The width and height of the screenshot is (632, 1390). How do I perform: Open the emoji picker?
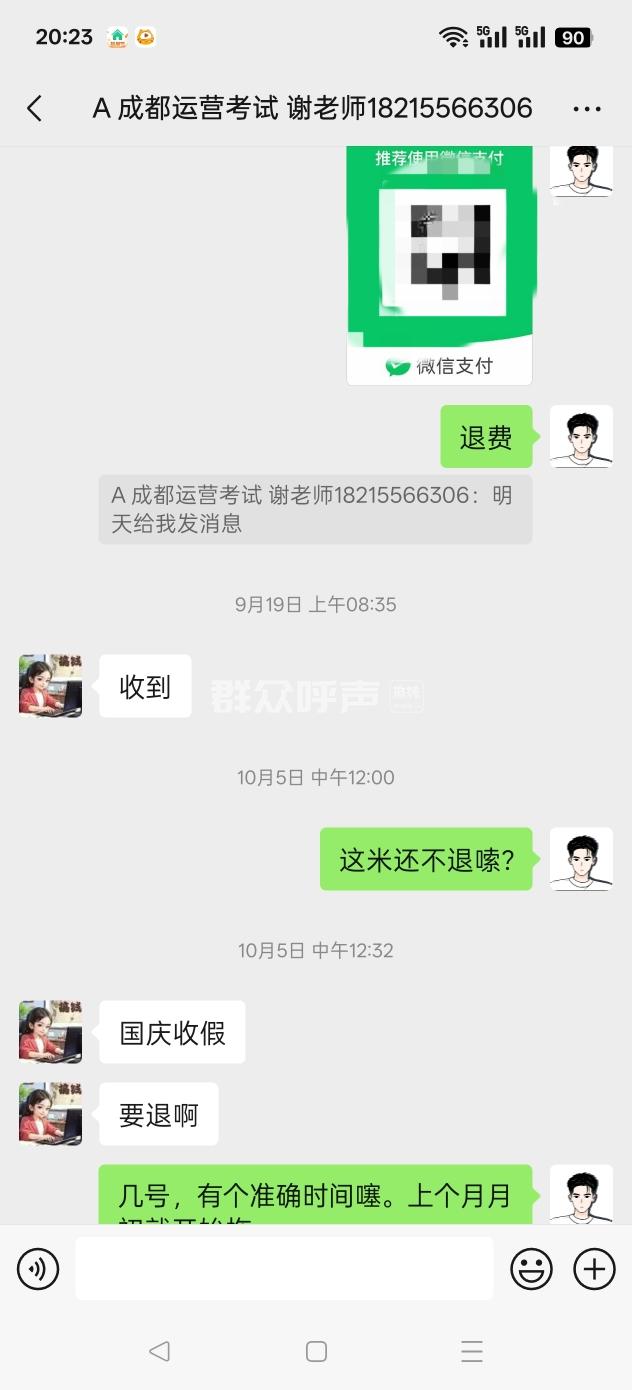click(531, 1269)
